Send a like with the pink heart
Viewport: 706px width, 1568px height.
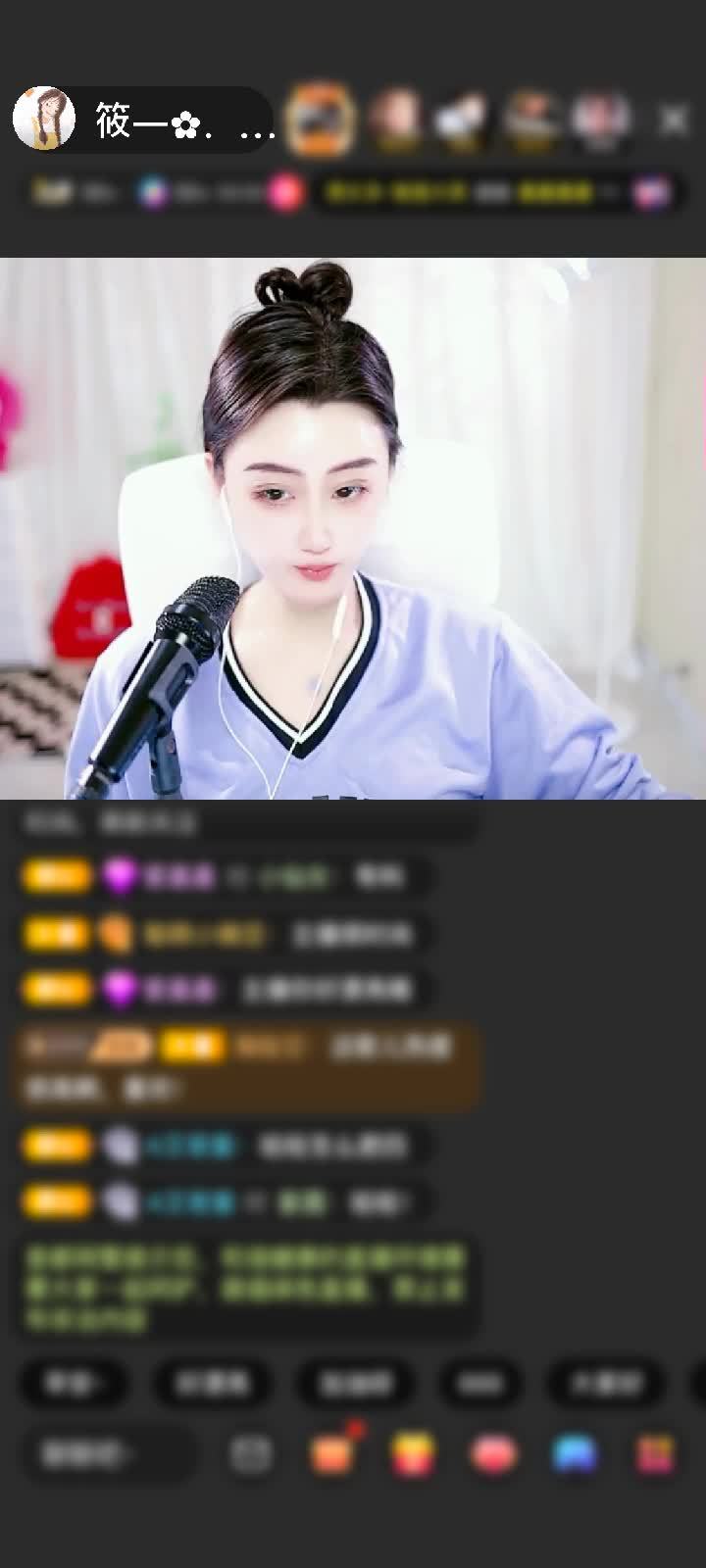tap(494, 1453)
